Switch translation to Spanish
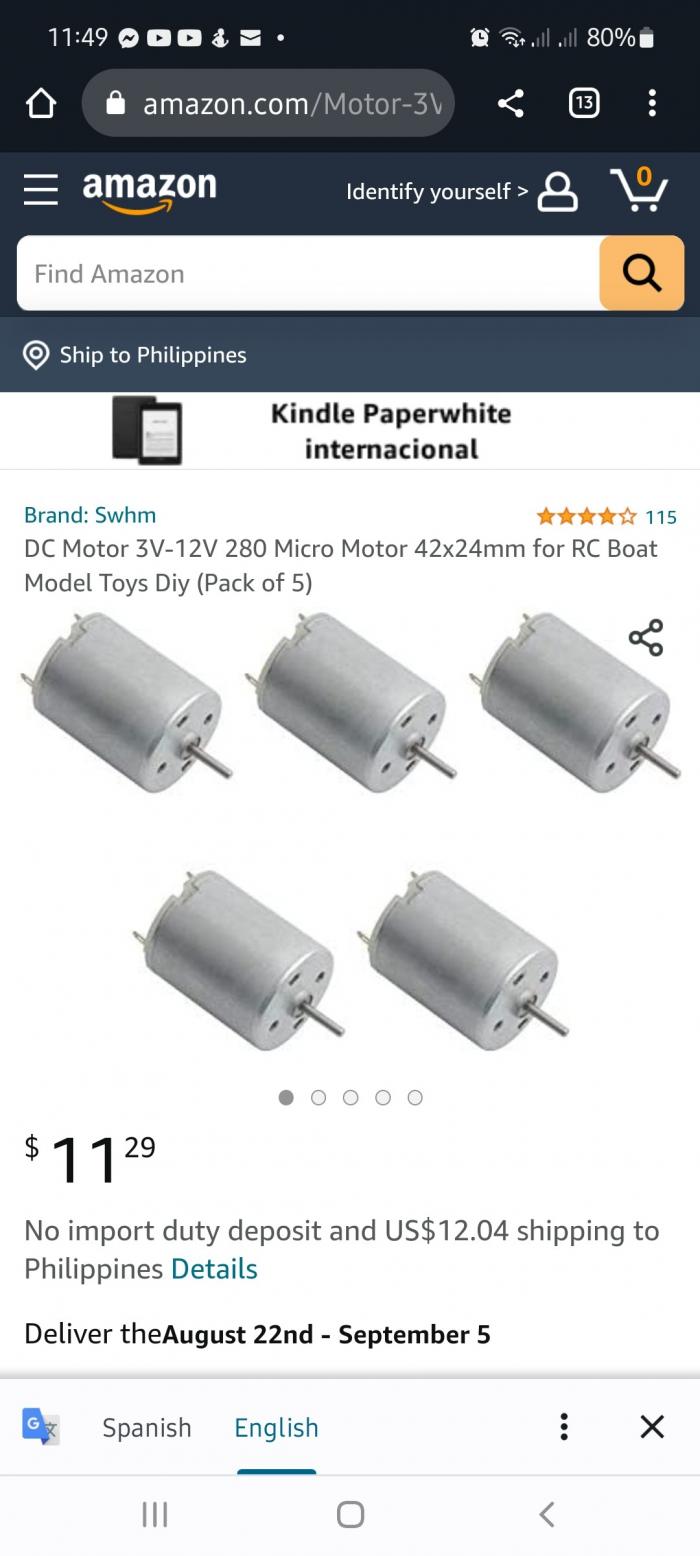The height and width of the screenshot is (1556, 700). coord(146,1427)
